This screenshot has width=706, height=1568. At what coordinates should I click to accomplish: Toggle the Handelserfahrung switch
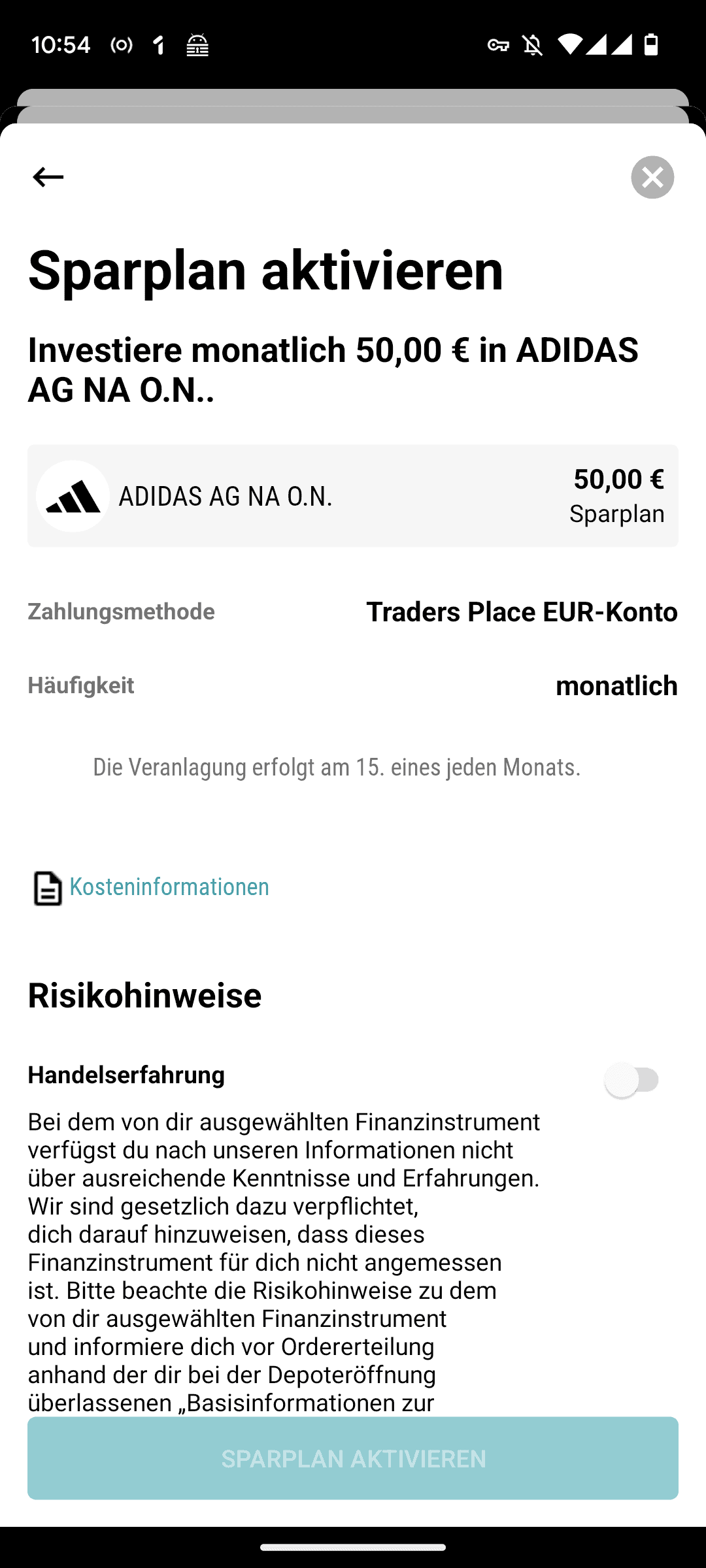point(631,1080)
